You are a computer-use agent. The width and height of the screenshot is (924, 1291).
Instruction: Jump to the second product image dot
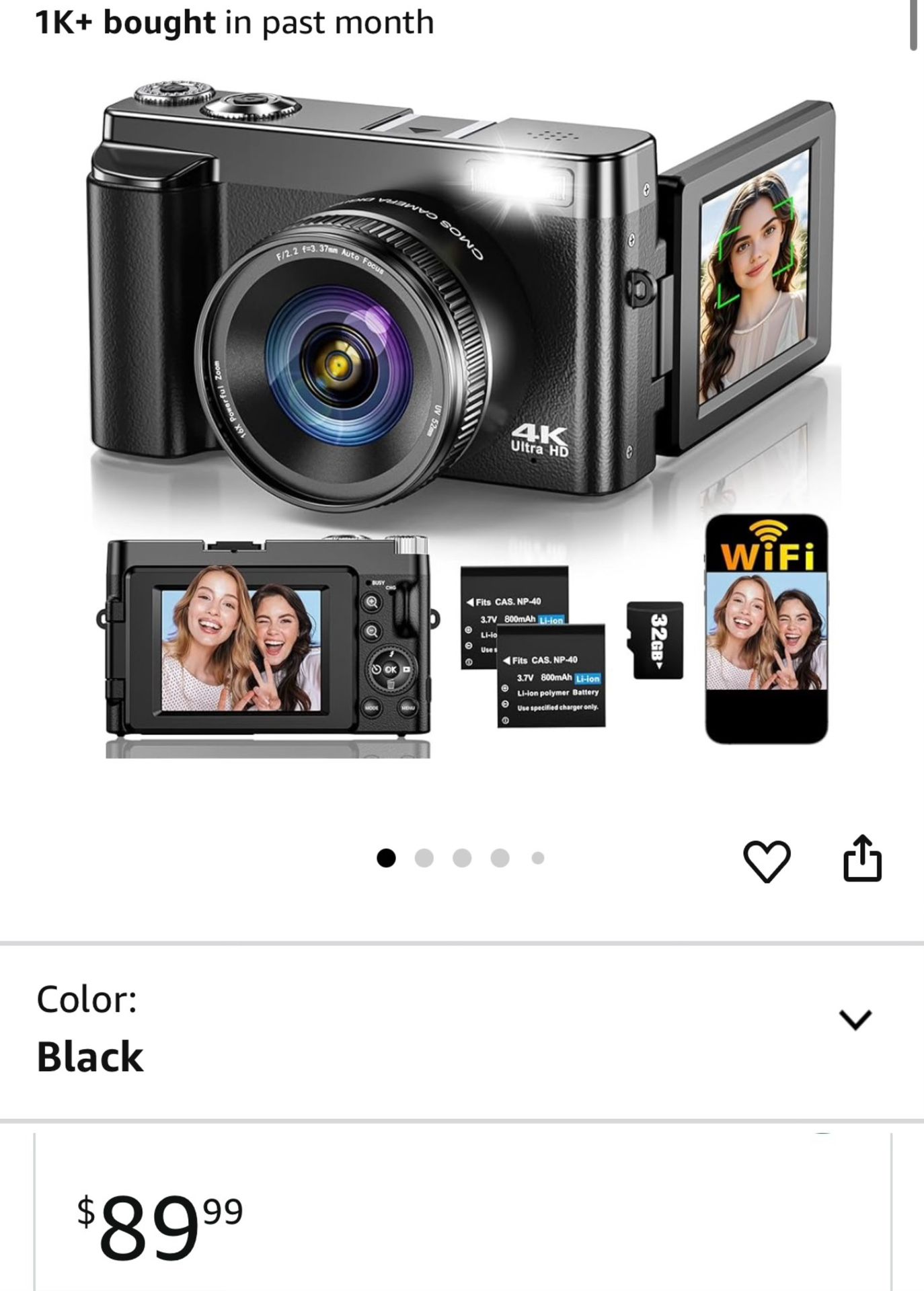tap(424, 858)
